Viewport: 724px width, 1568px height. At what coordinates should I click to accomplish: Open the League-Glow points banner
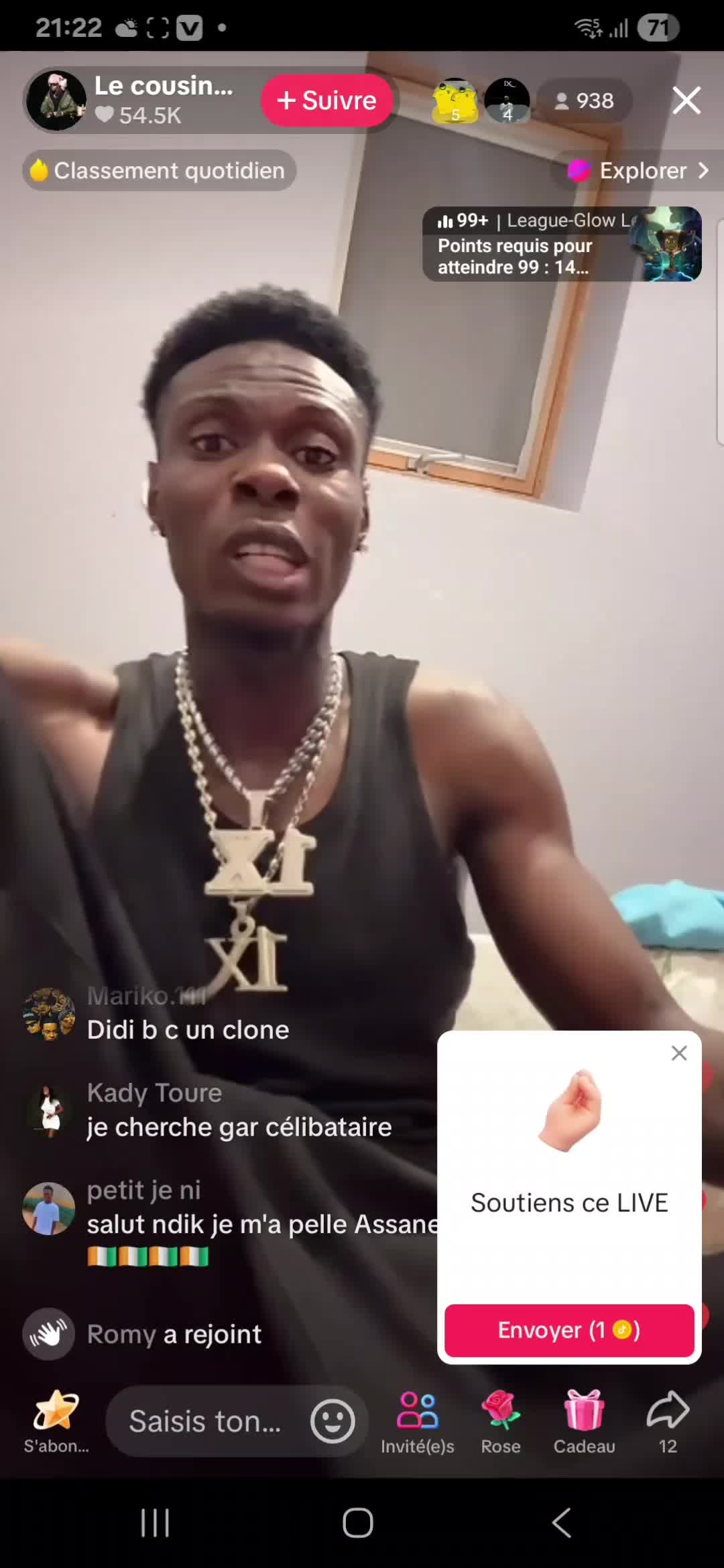click(x=562, y=244)
